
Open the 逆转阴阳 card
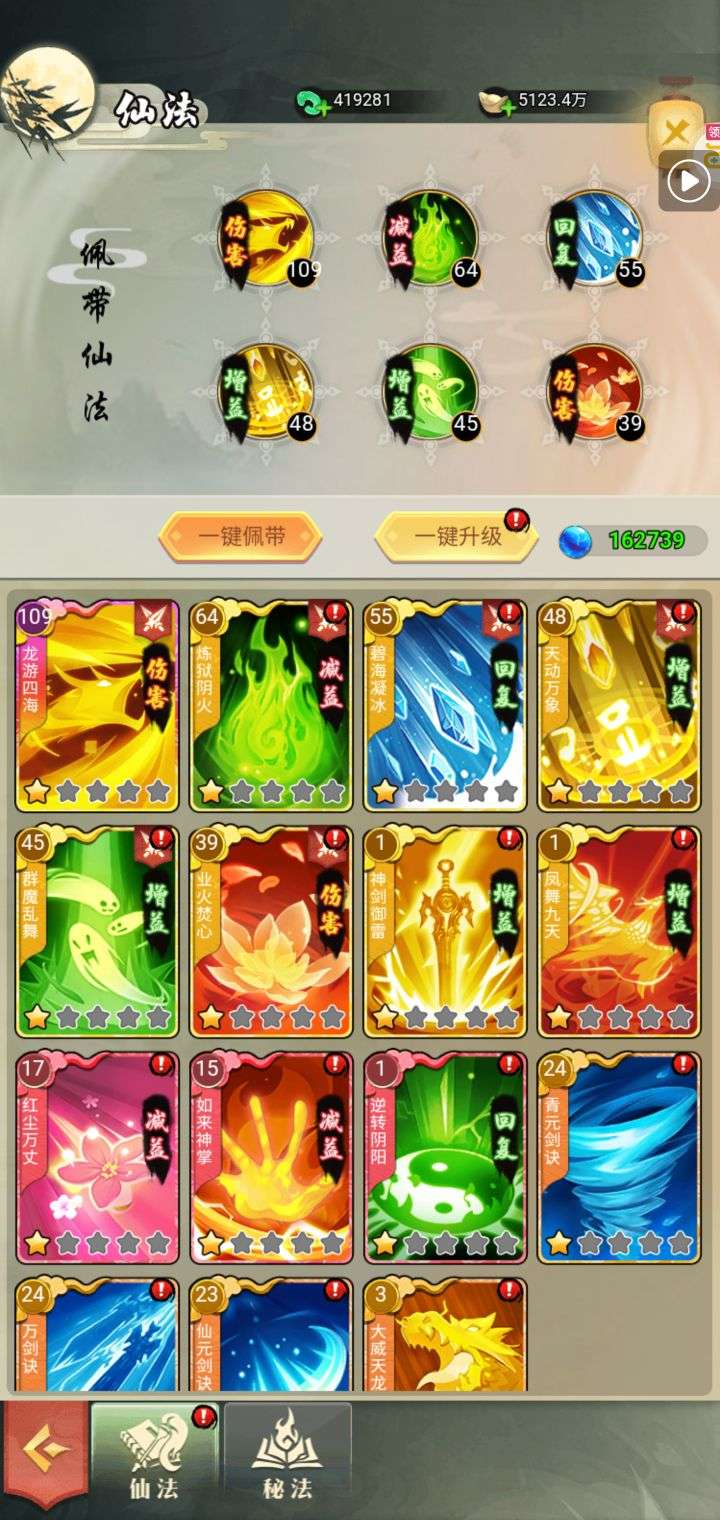pos(445,1157)
